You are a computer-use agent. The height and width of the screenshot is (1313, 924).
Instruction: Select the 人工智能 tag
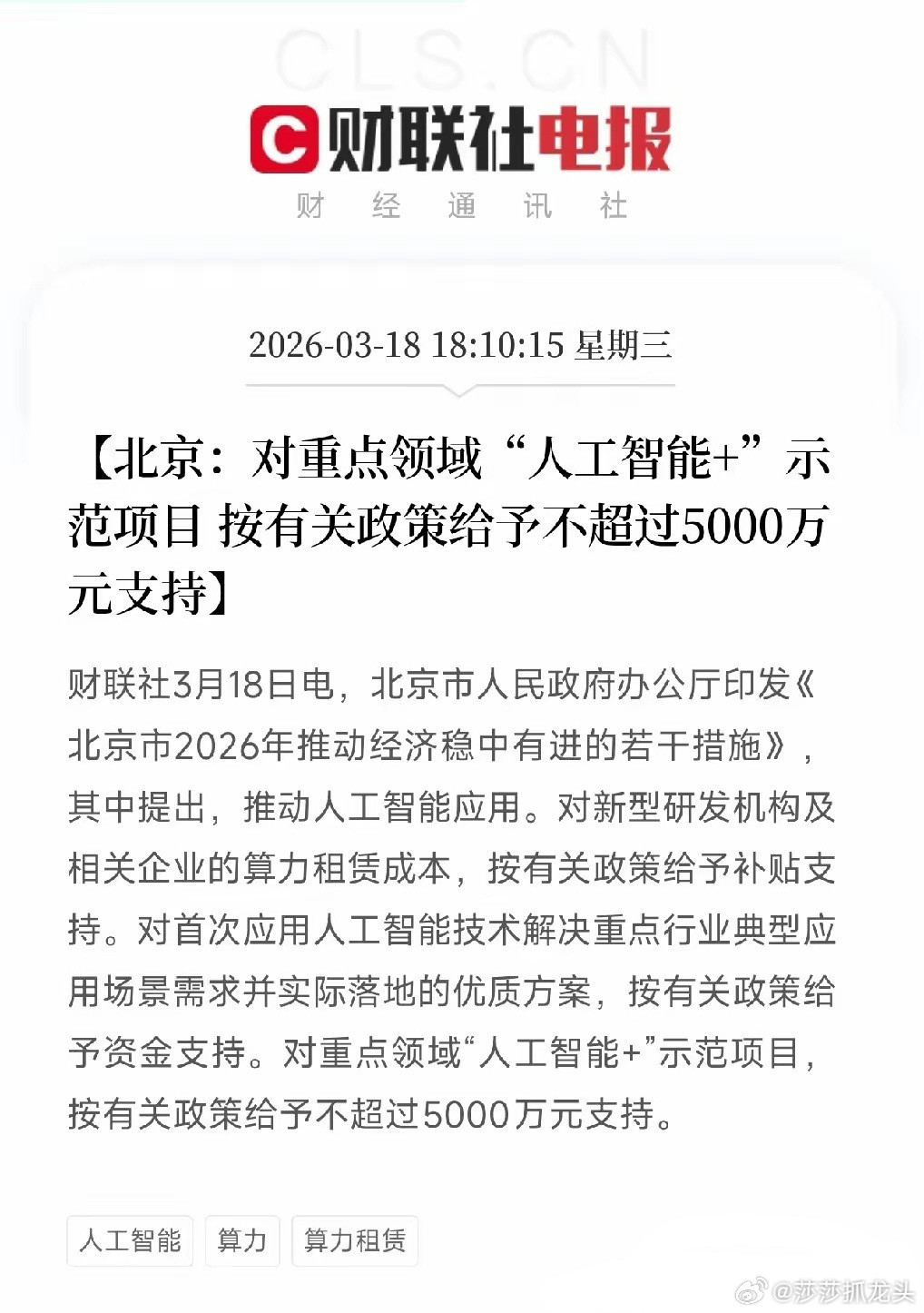pyautogui.click(x=129, y=1241)
